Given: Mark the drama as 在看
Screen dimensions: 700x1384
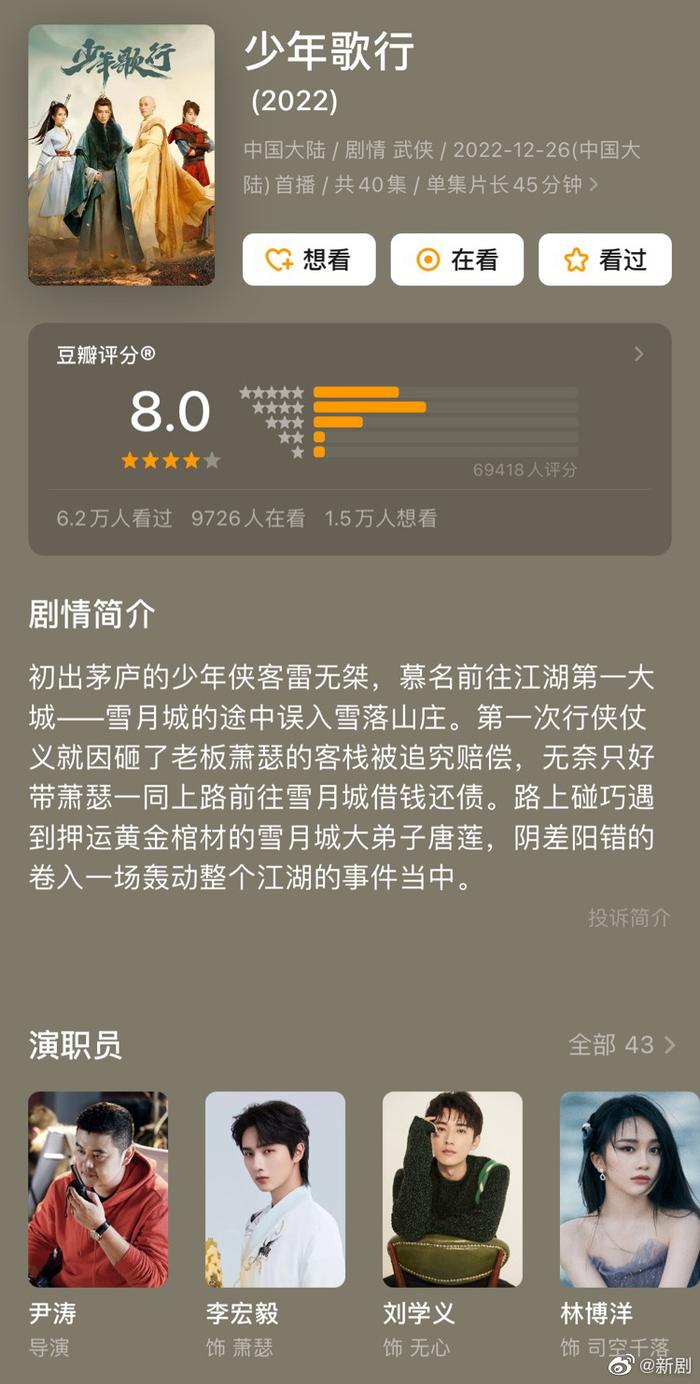Looking at the screenshot, I should pyautogui.click(x=457, y=260).
